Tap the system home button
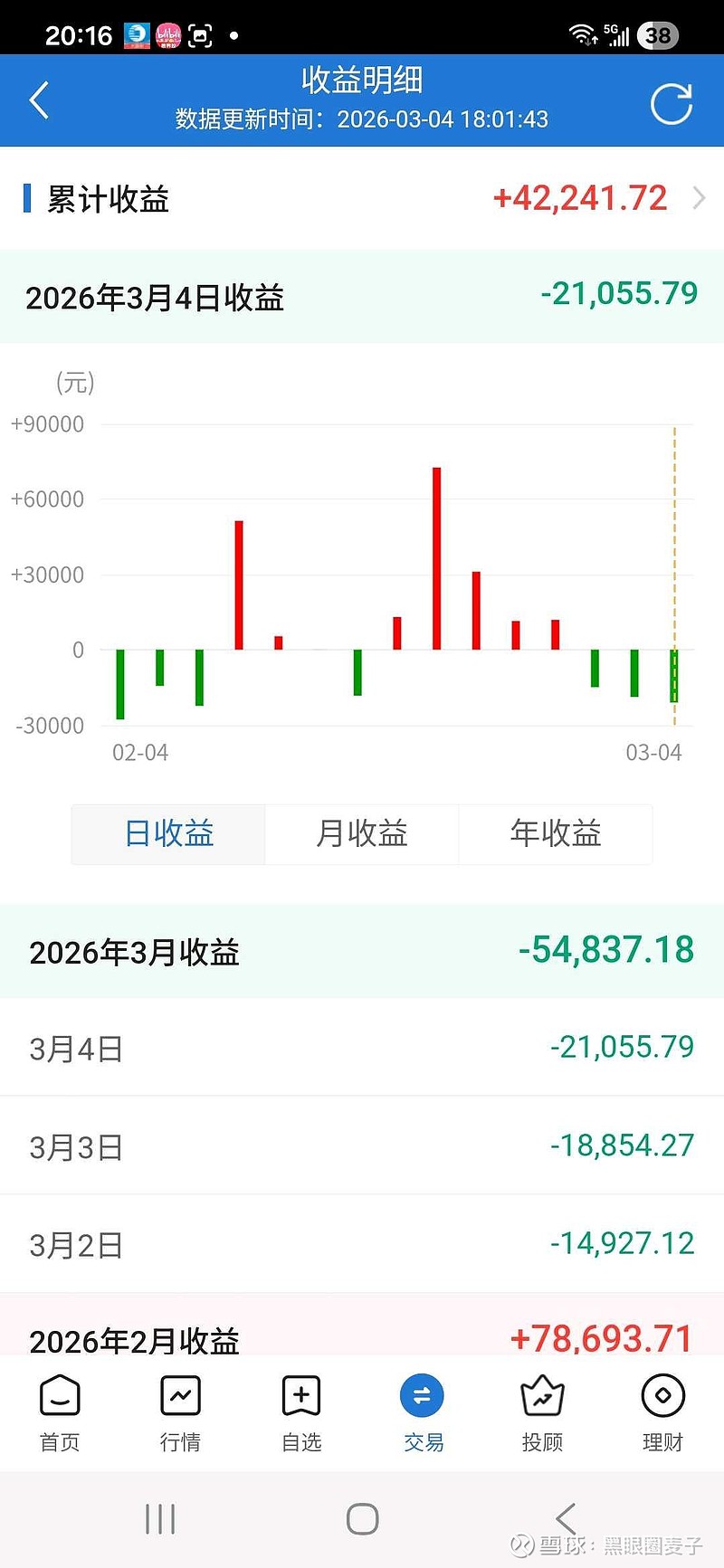The width and height of the screenshot is (724, 1568). pyautogui.click(x=362, y=1518)
